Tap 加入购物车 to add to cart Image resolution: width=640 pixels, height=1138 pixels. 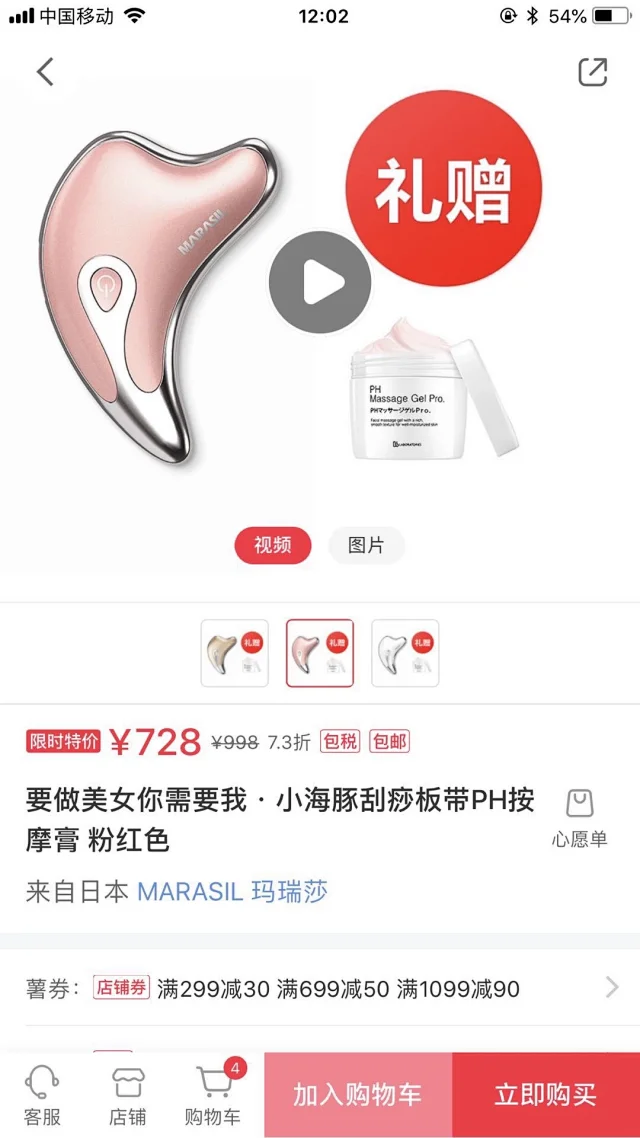tap(357, 1094)
